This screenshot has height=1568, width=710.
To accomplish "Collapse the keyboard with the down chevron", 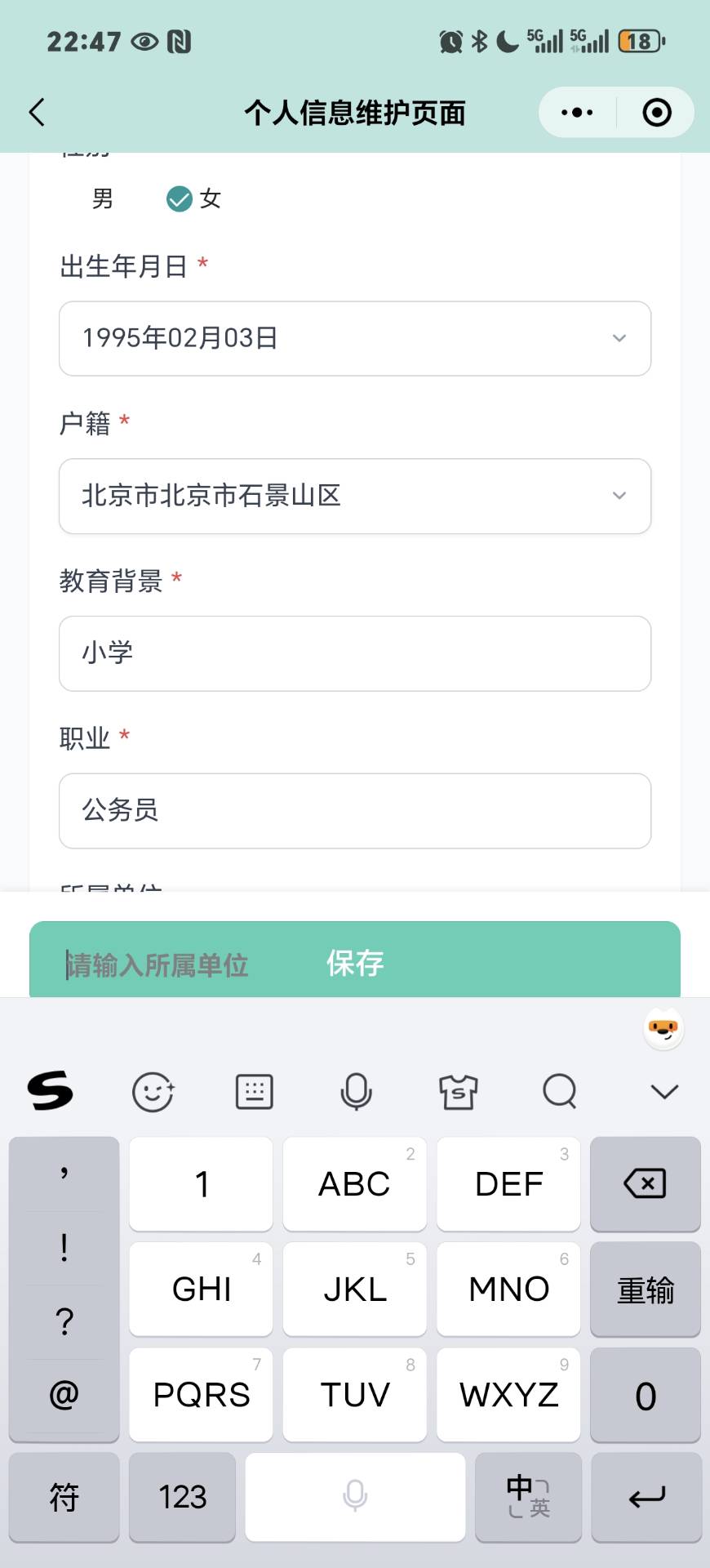I will 664,1091.
